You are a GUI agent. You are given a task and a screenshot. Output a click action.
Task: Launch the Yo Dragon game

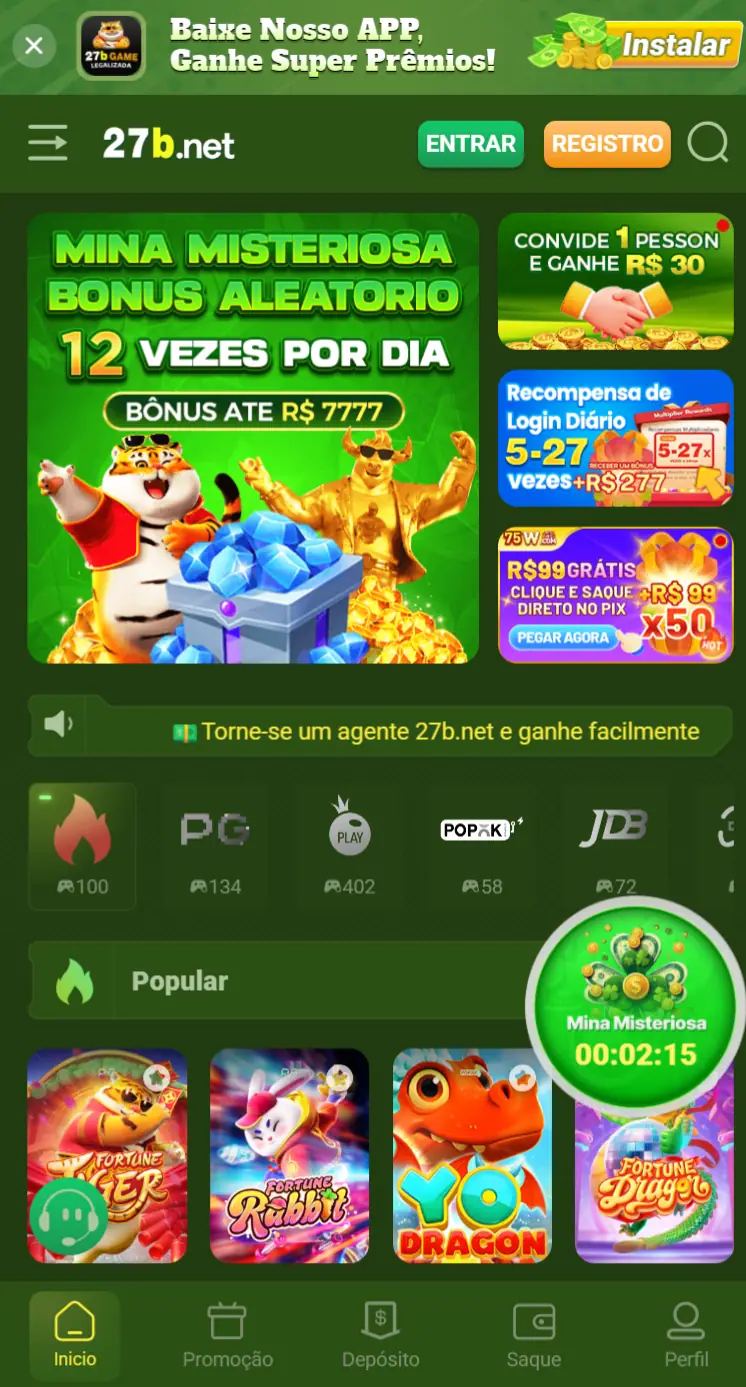coord(472,1155)
